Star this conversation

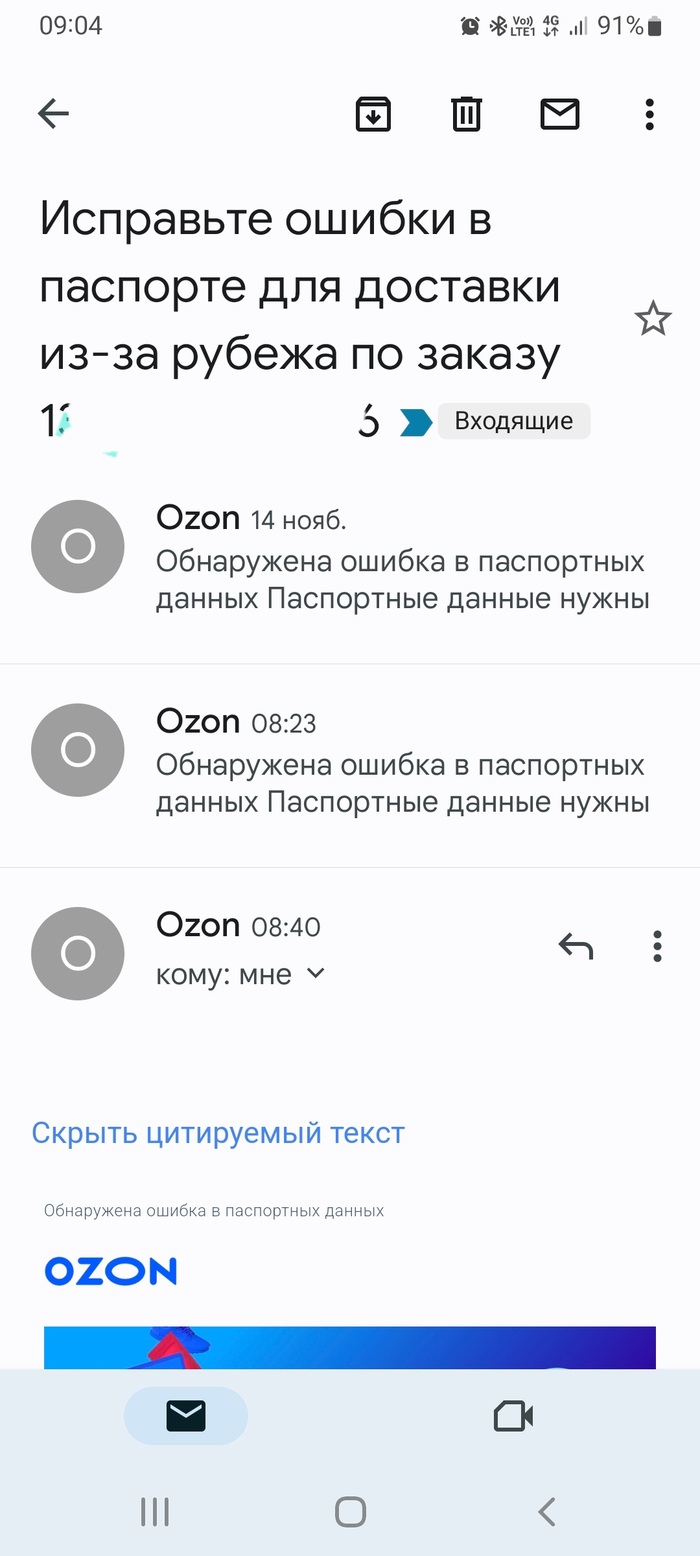(652, 319)
